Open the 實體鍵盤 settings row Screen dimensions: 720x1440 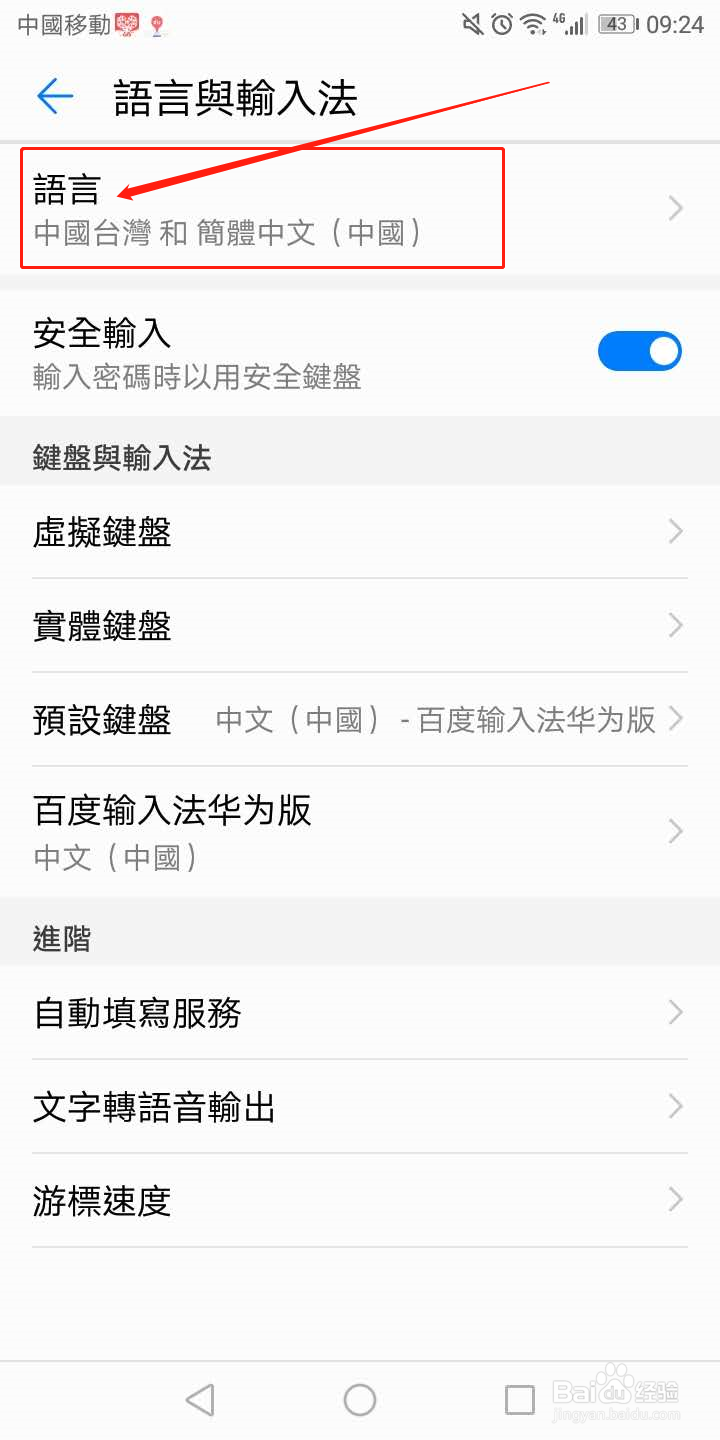pyautogui.click(x=360, y=625)
